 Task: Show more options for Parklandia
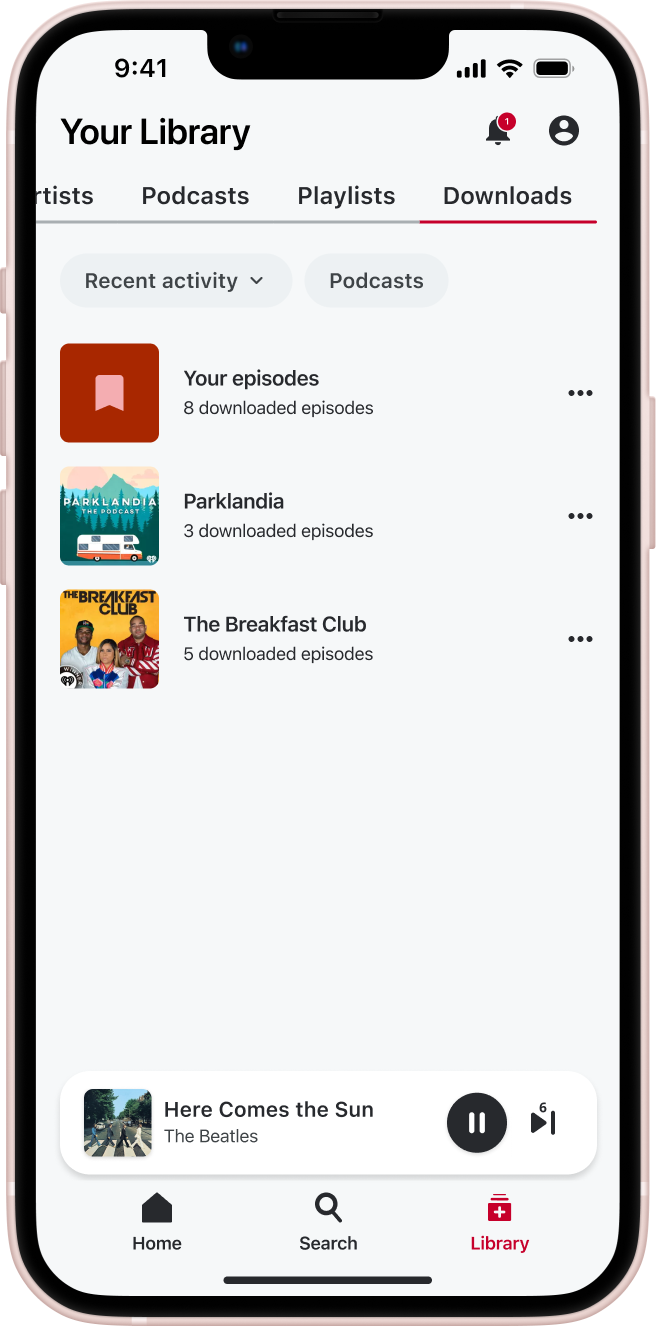click(580, 516)
